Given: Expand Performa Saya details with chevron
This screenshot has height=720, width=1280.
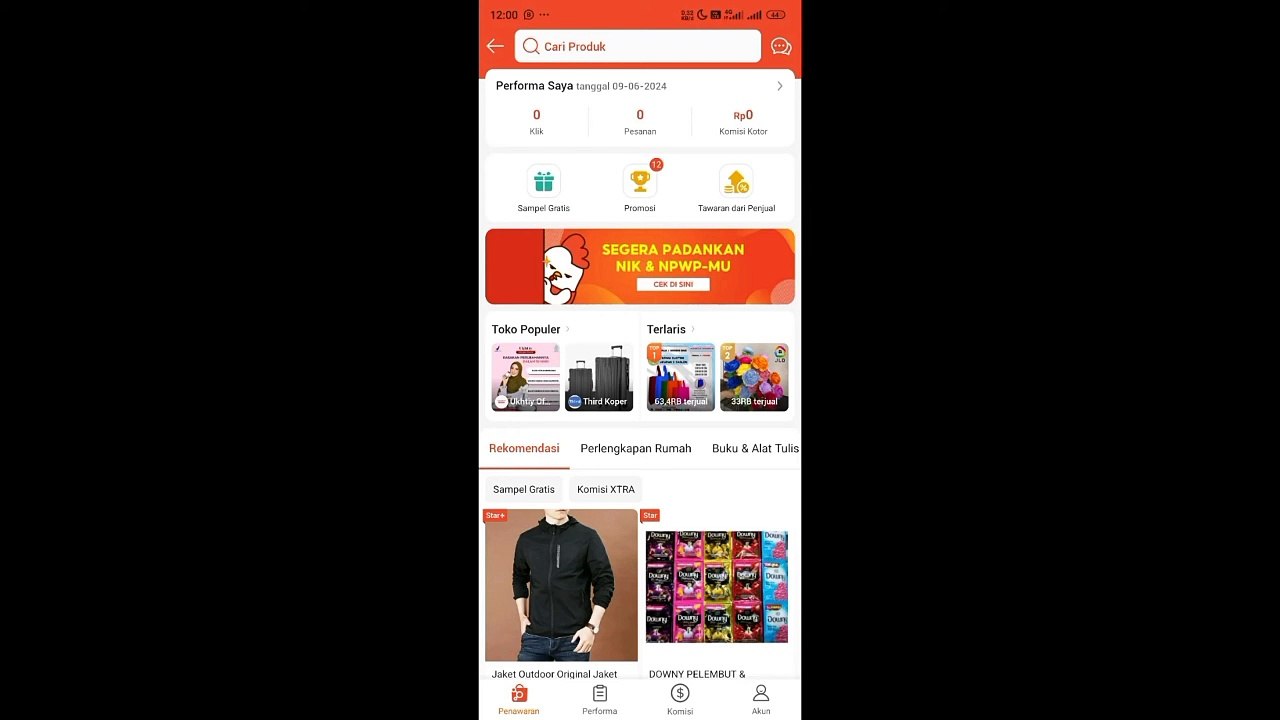Looking at the screenshot, I should tap(780, 86).
